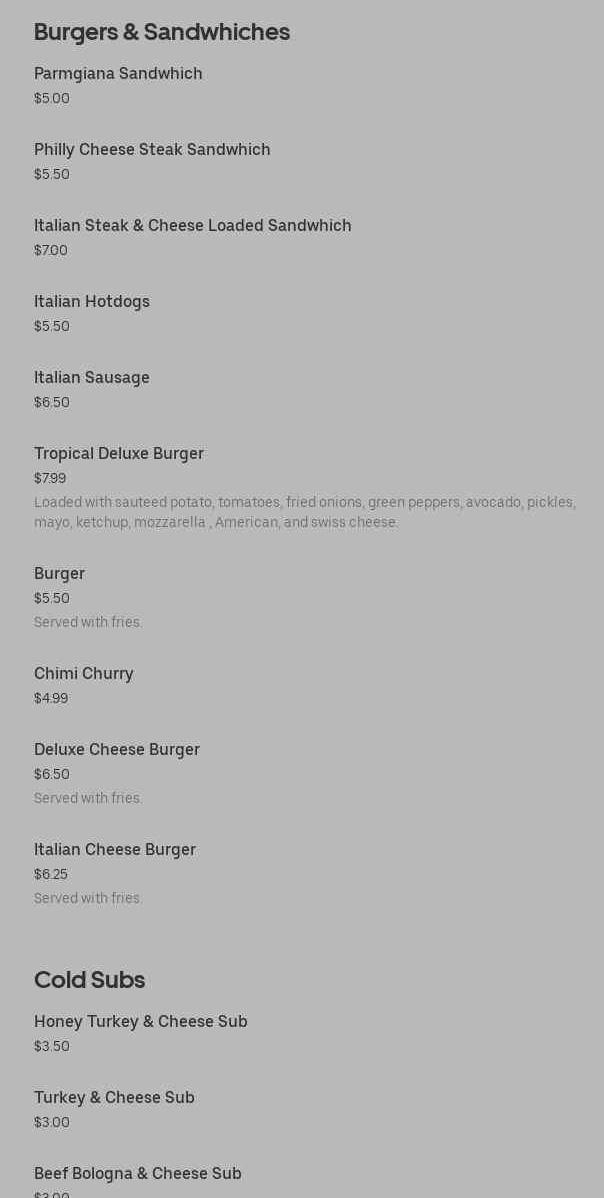Choose the Italian Cheese Burger
604x1198 pixels.
coord(115,850)
